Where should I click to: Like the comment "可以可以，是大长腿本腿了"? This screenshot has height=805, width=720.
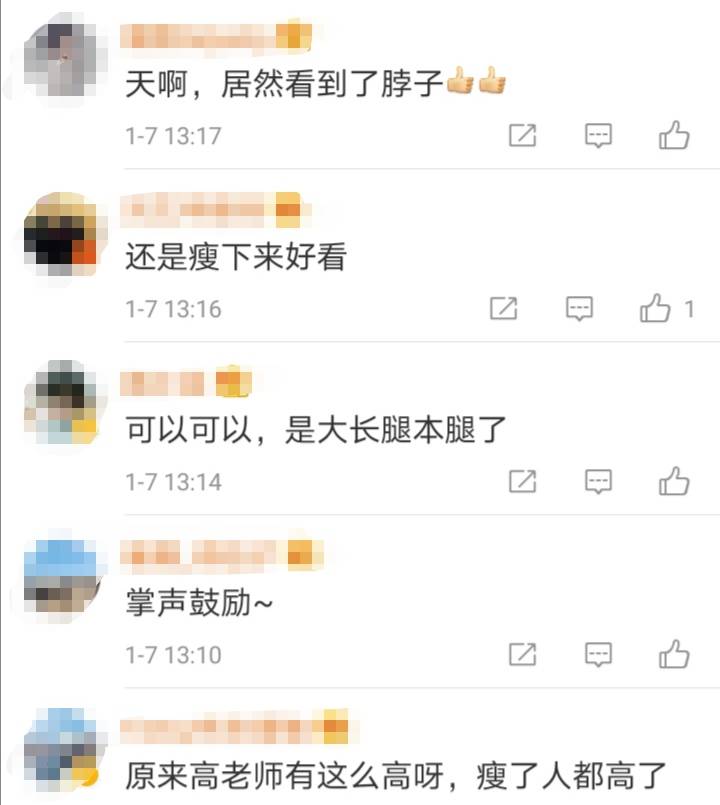pos(674,482)
